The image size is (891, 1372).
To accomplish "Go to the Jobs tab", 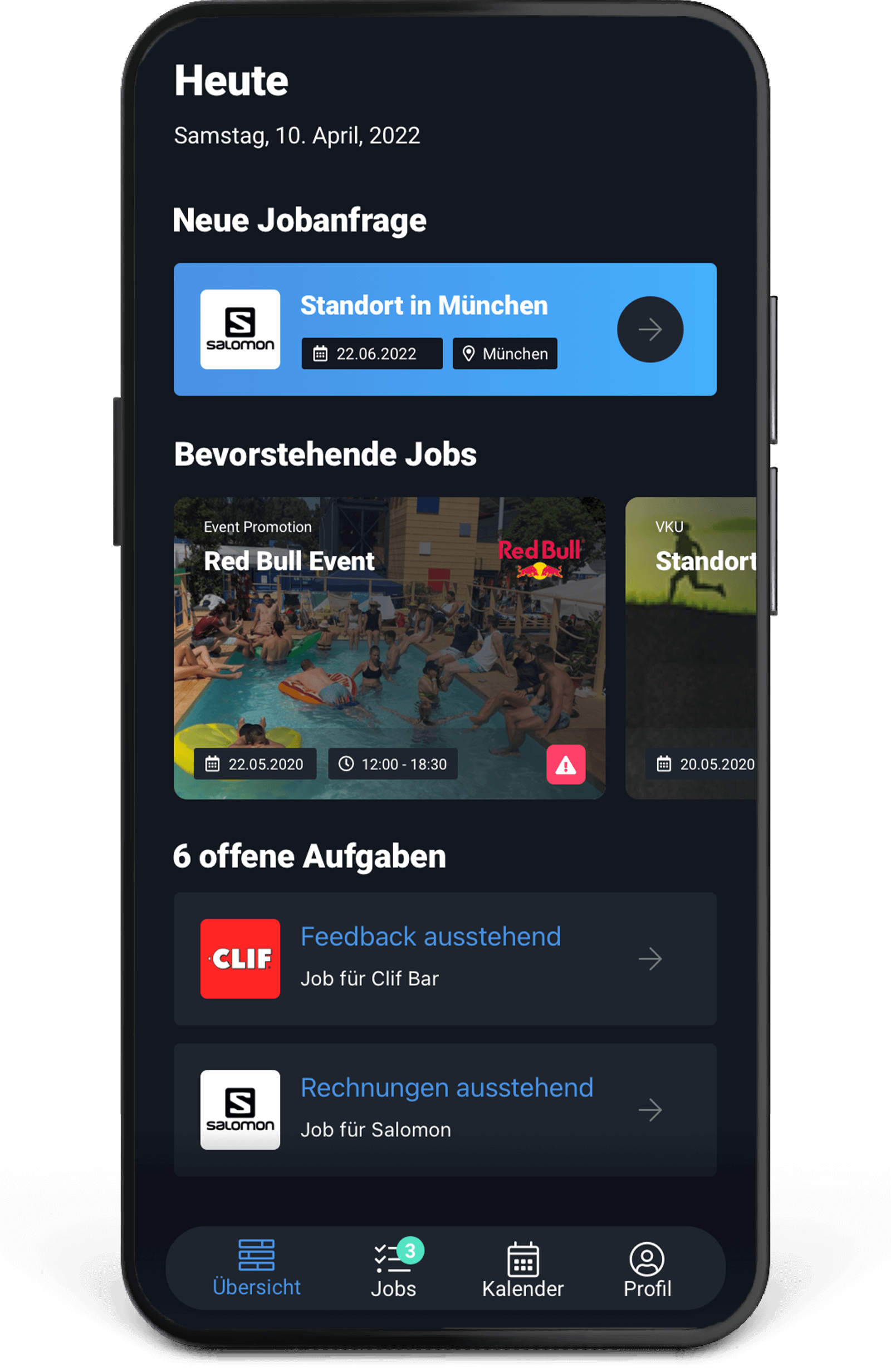I will [393, 1268].
